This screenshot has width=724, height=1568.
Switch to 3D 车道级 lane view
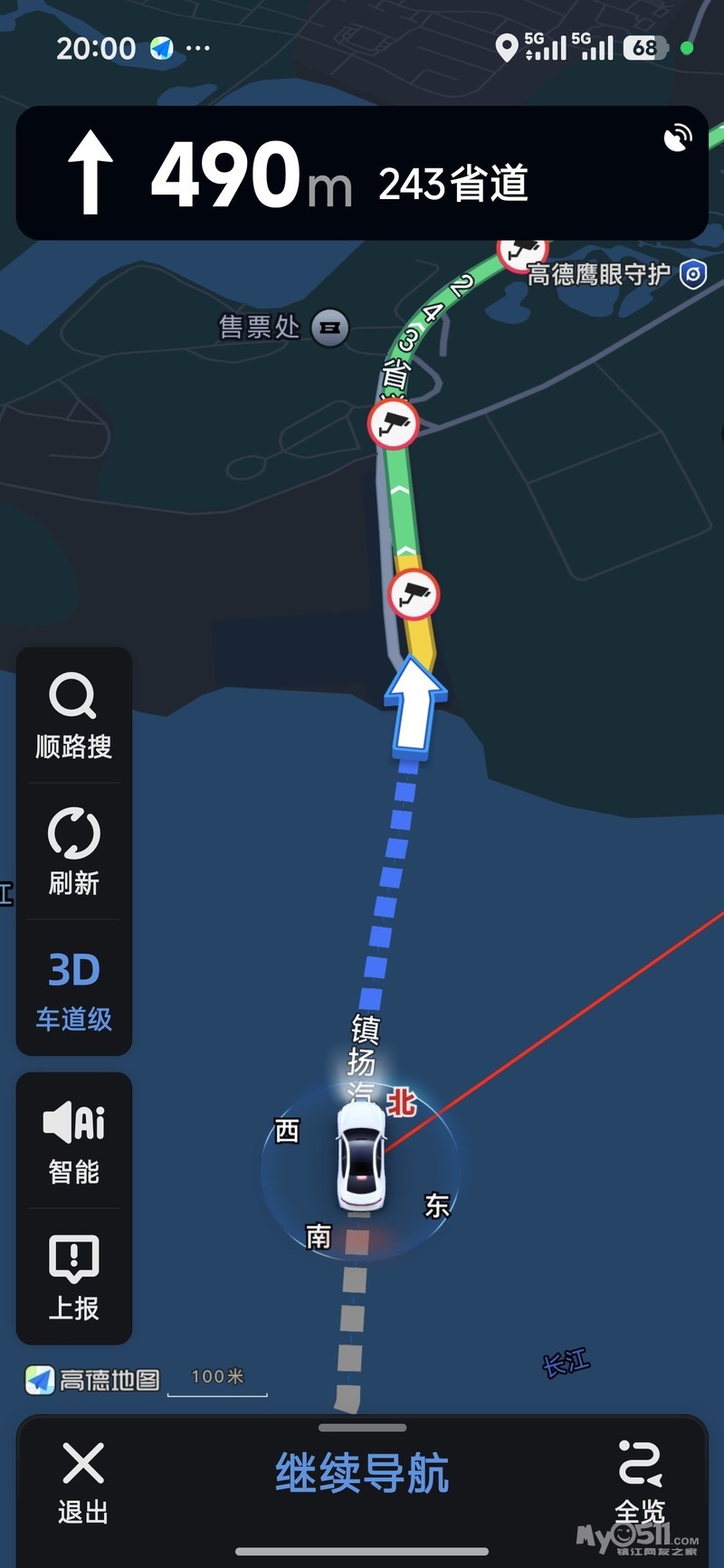point(73,989)
